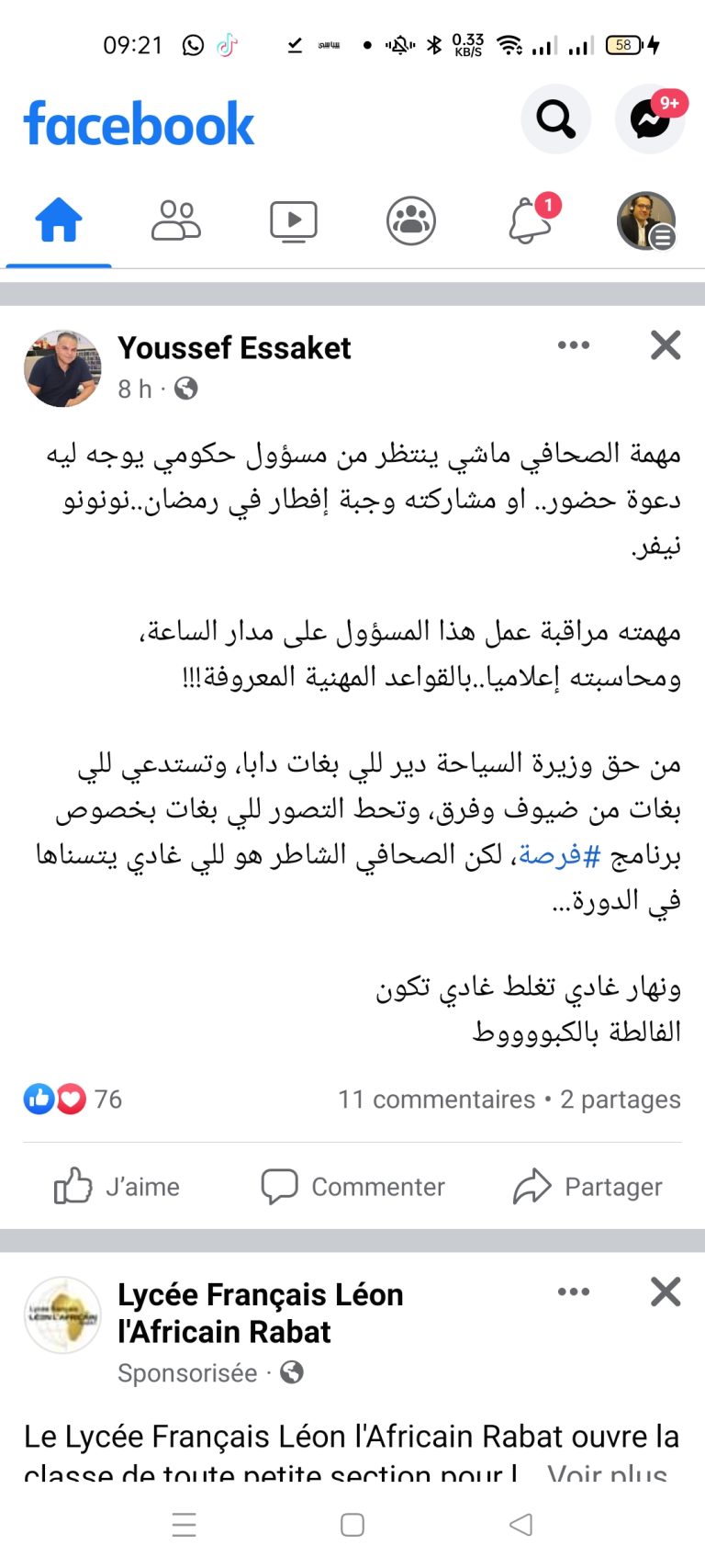Dismiss the Lycée Français sponsored post
The image size is (705, 1568).
coord(666,1292)
